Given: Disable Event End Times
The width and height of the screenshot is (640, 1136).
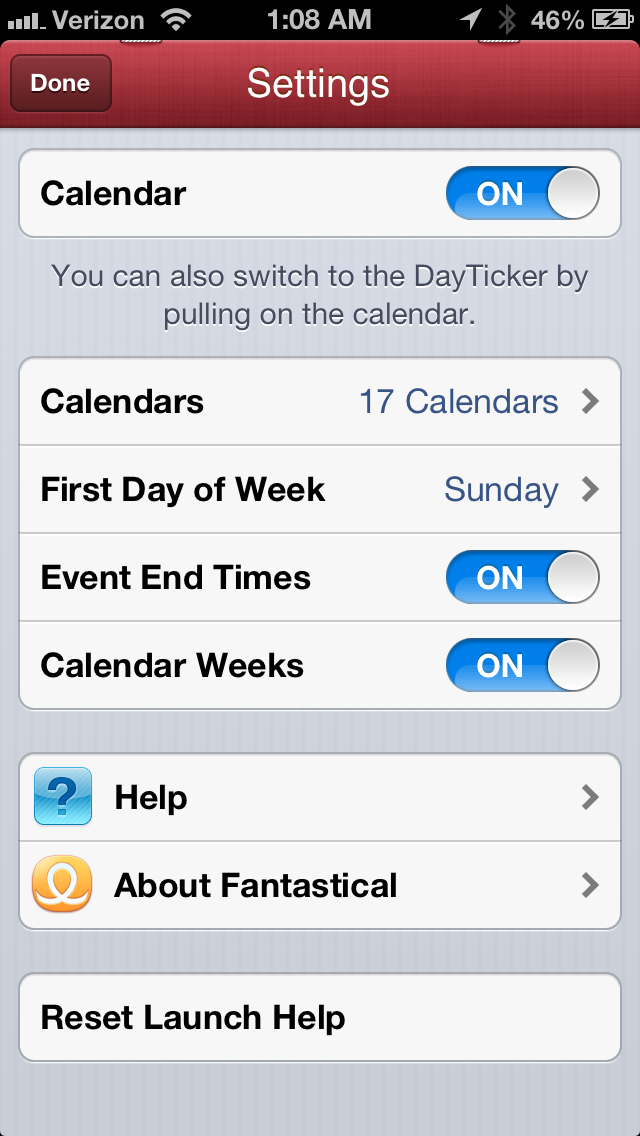Looking at the screenshot, I should pyautogui.click(x=523, y=577).
